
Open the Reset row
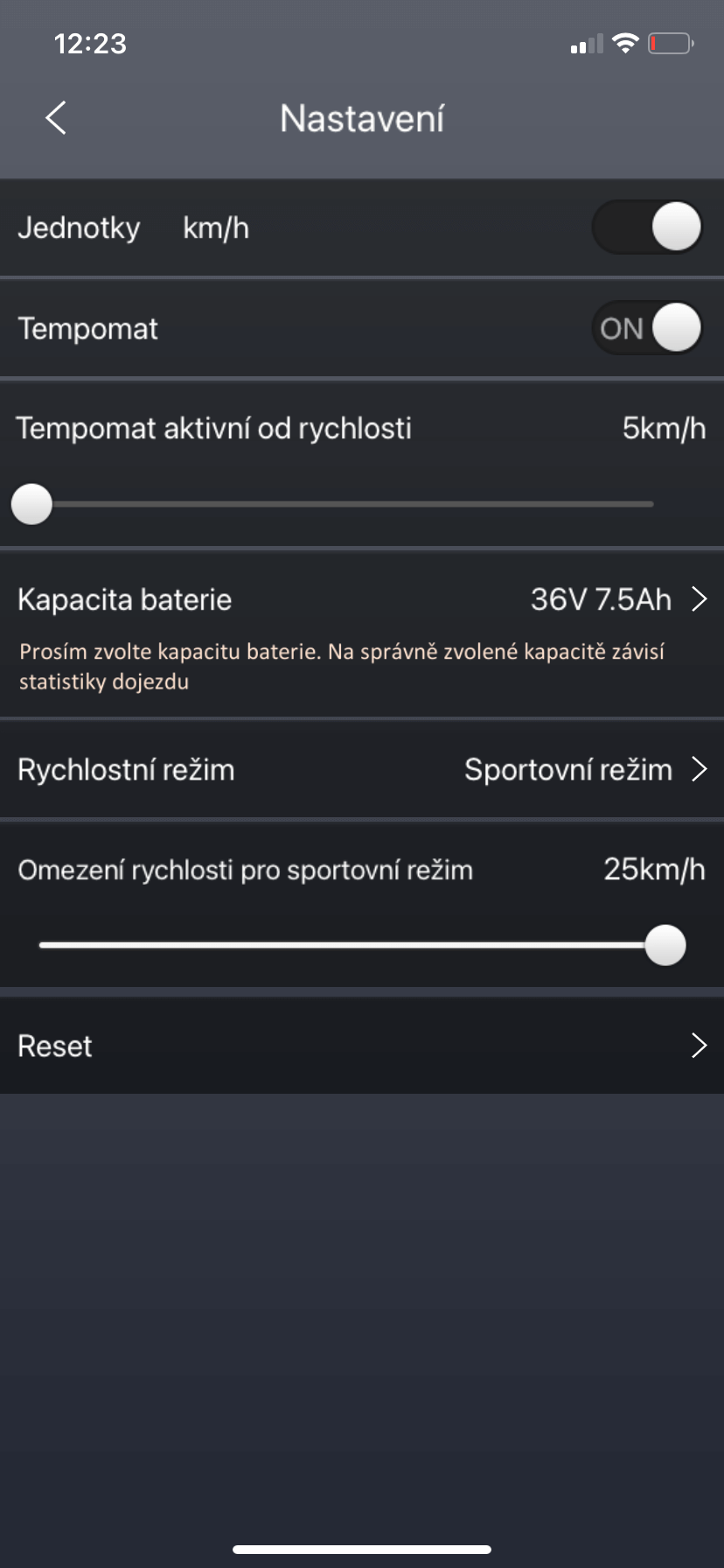362,1046
